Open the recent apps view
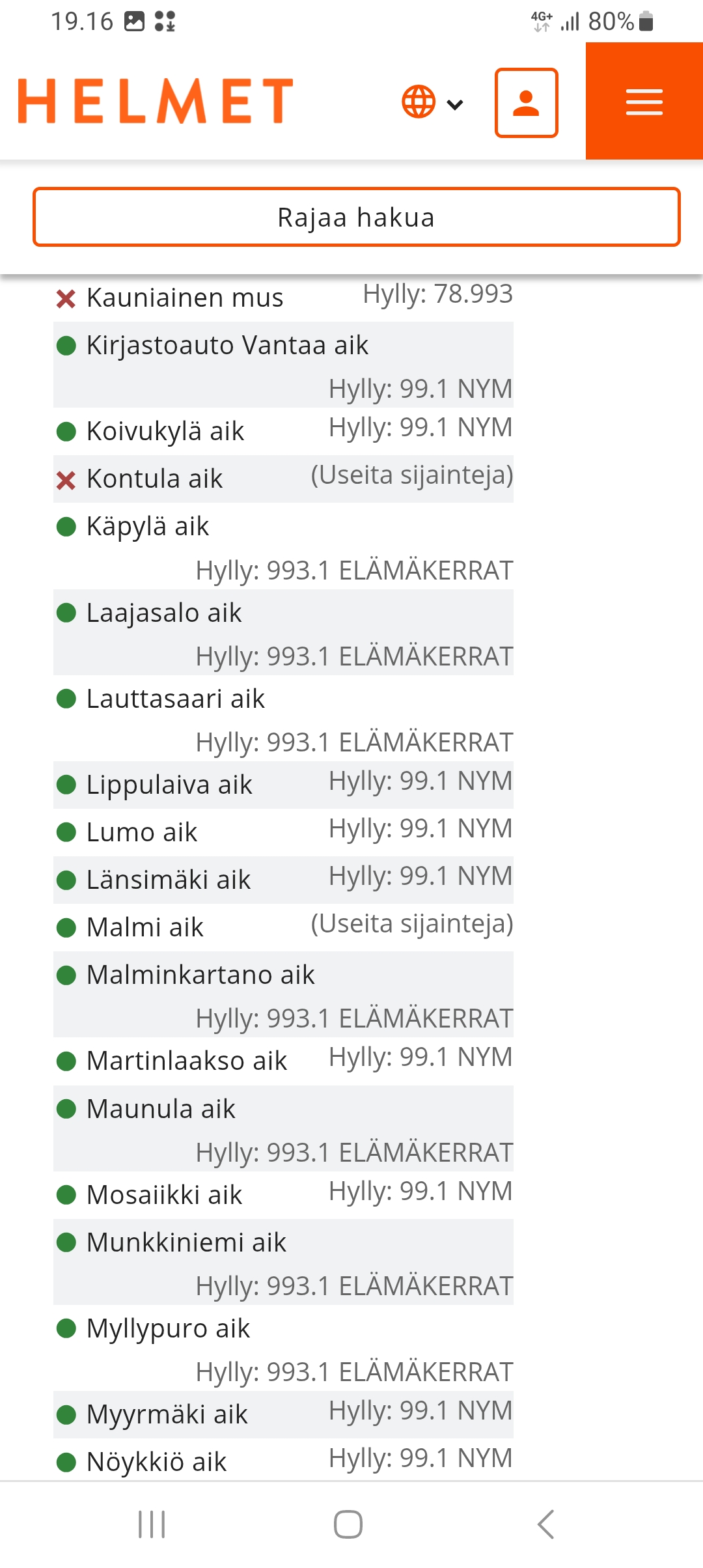The image size is (703, 1568). coord(152,1524)
